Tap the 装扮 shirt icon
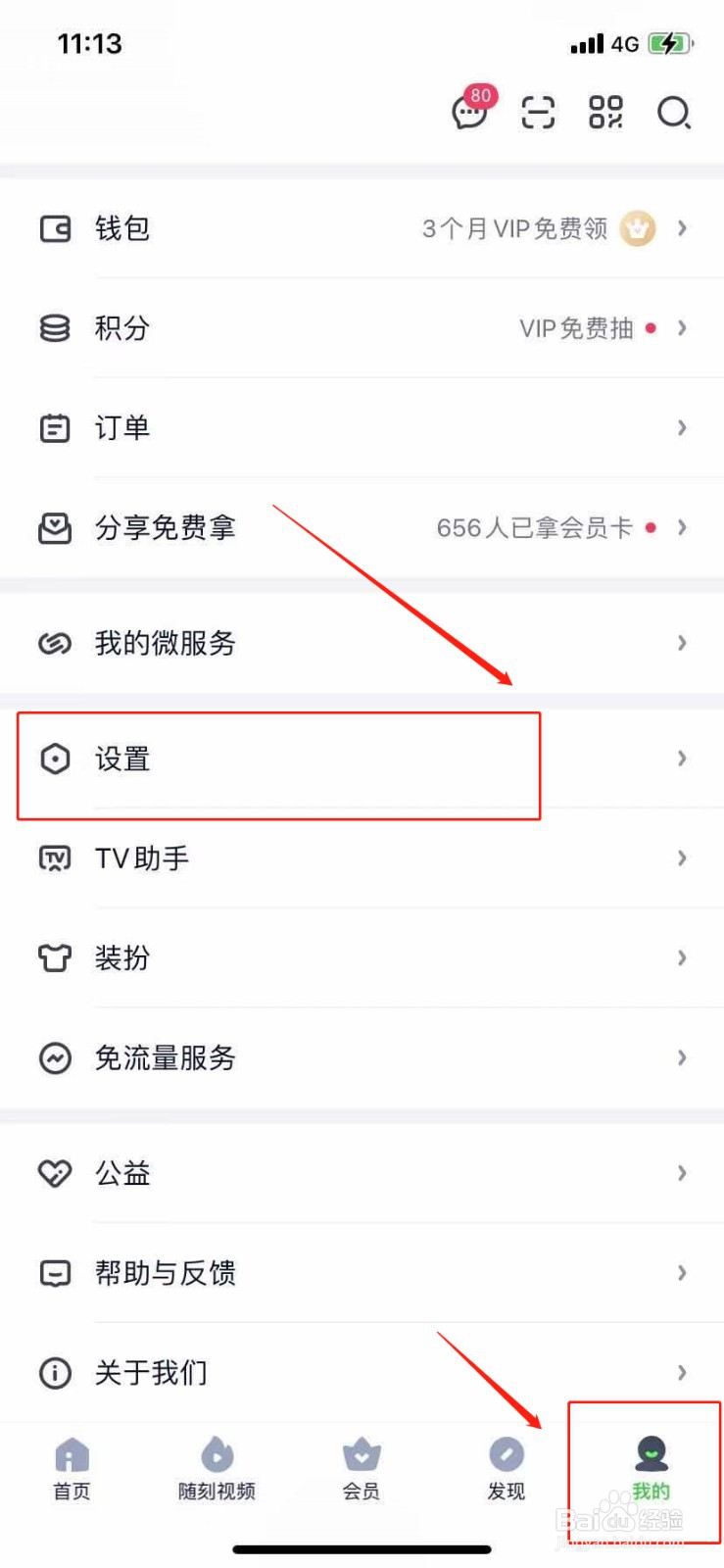The height and width of the screenshot is (1568, 724). [x=55, y=958]
